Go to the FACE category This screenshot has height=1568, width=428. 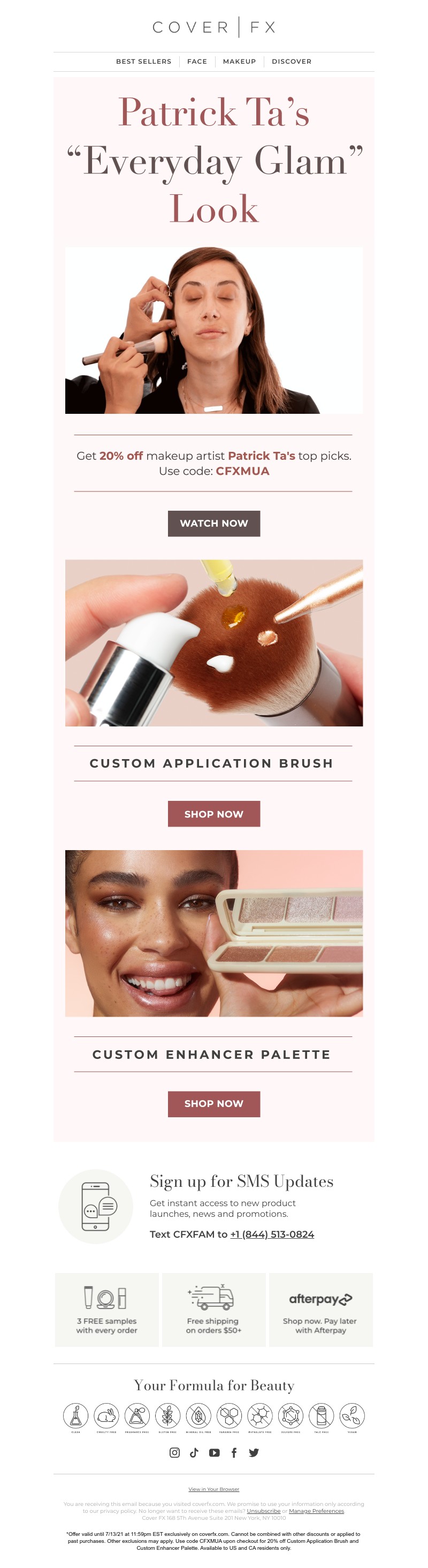point(197,62)
